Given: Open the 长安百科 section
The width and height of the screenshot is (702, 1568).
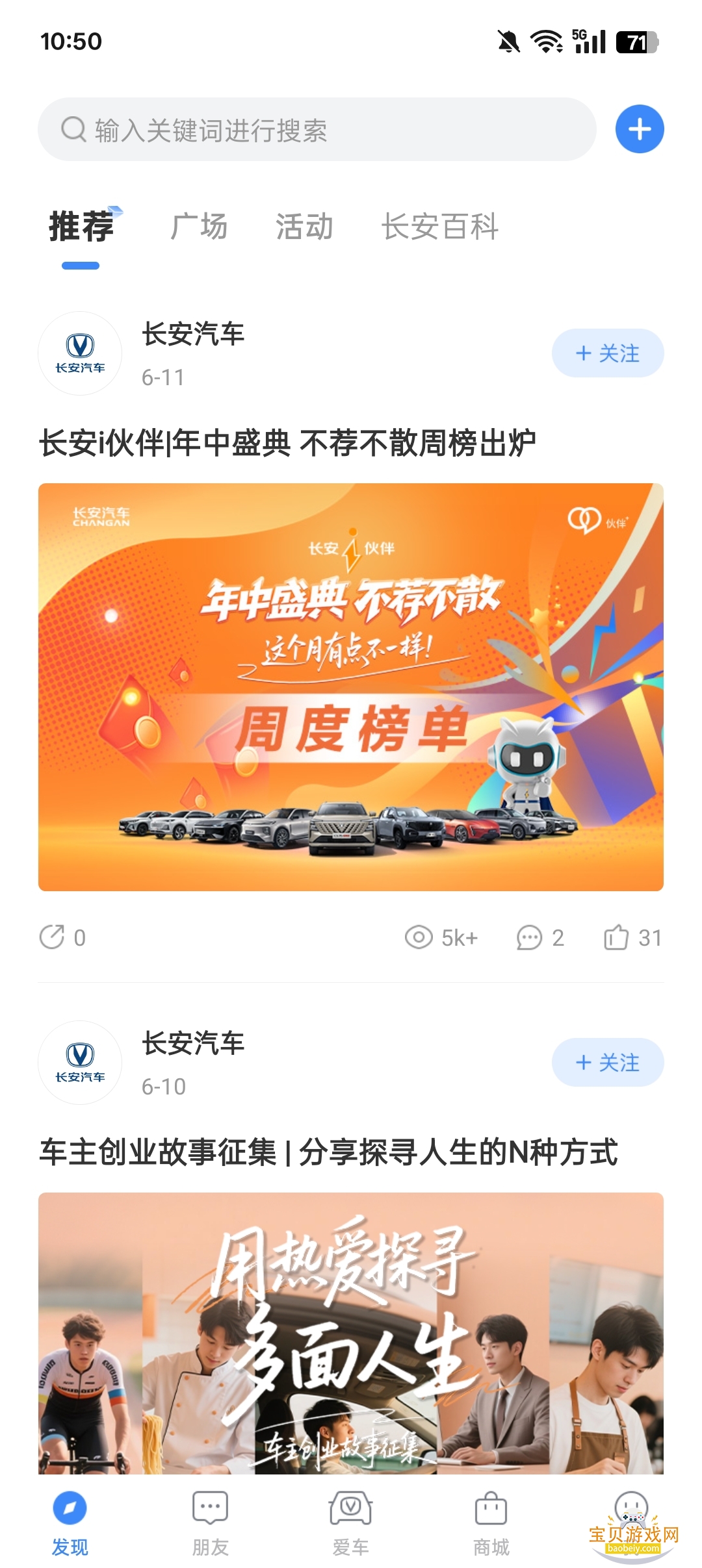Looking at the screenshot, I should [x=441, y=227].
